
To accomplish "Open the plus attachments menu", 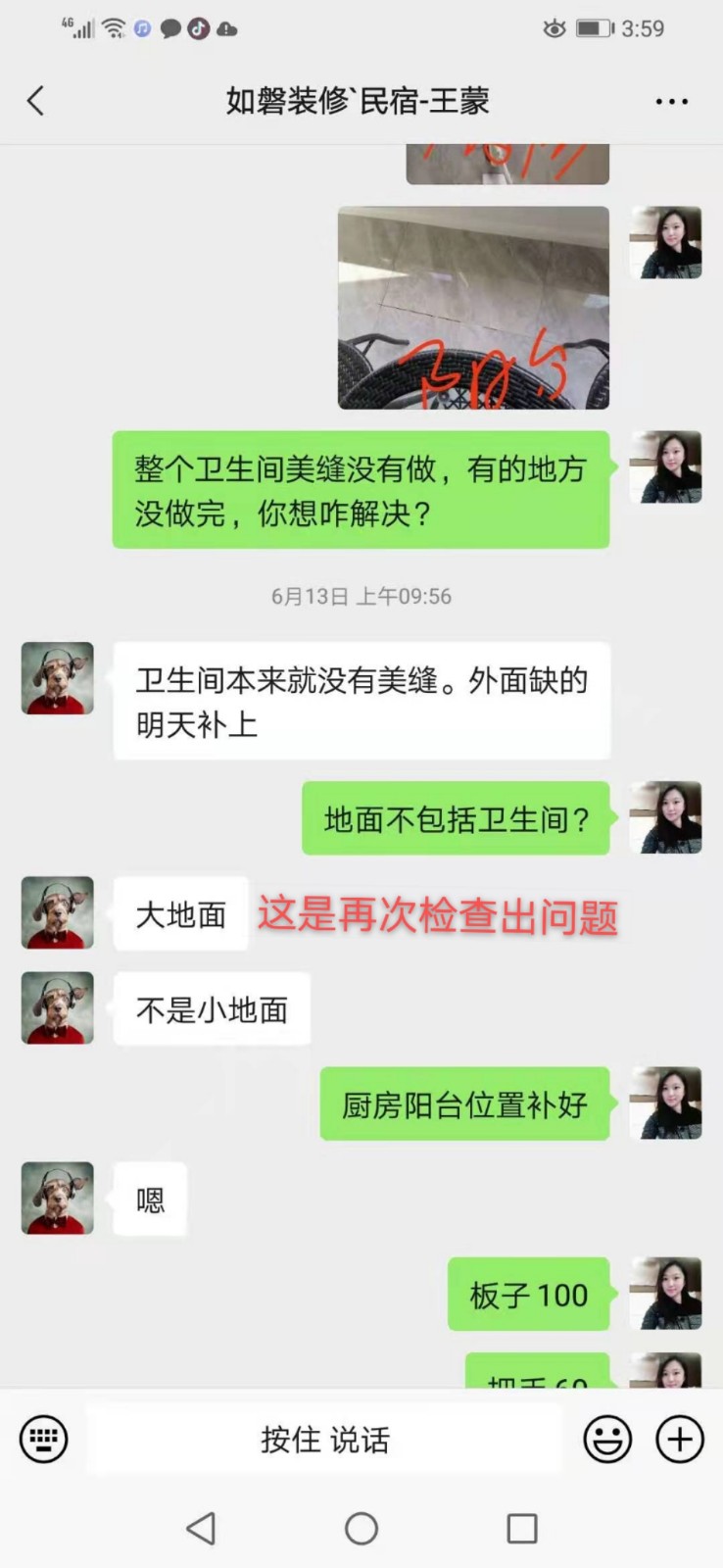I will click(x=680, y=1439).
